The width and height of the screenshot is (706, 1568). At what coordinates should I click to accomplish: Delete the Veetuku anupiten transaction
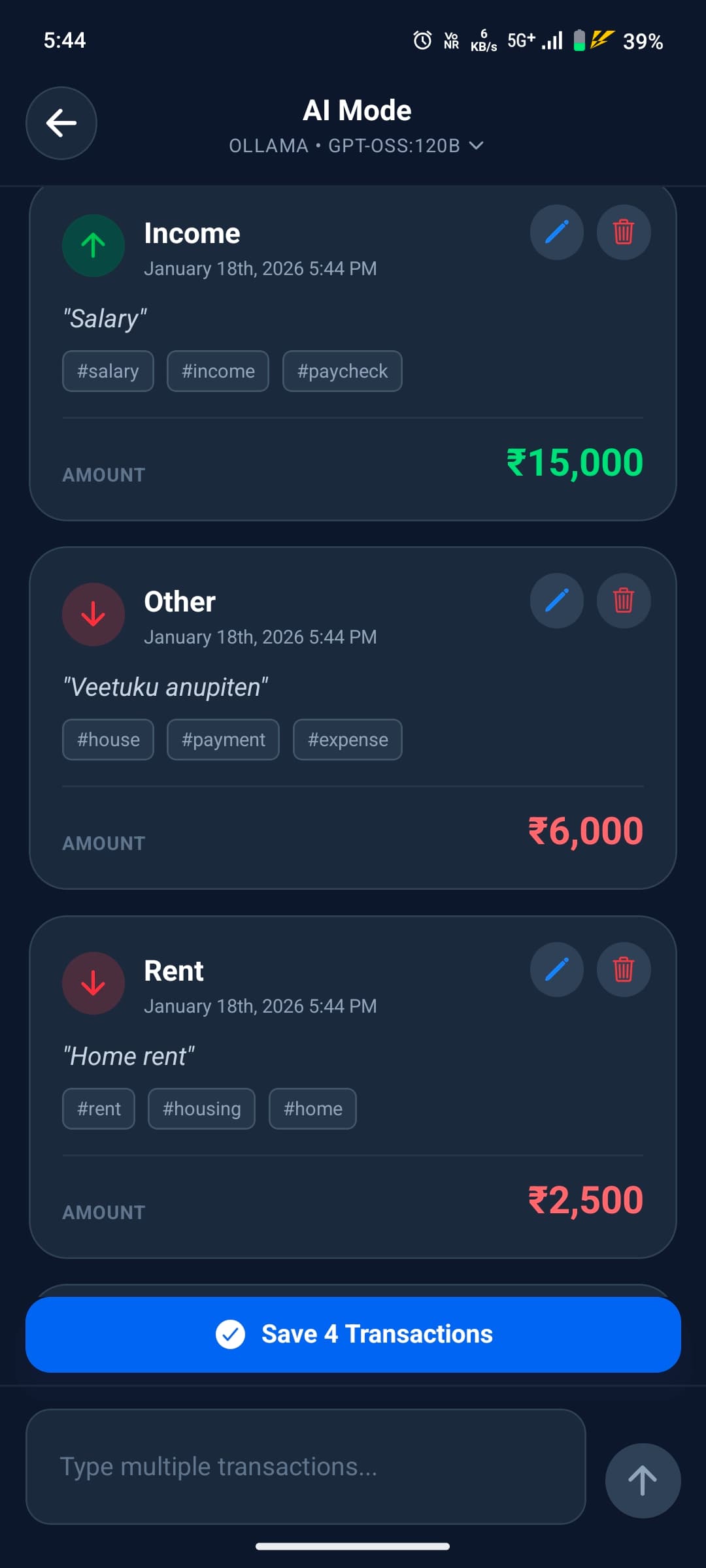tap(623, 600)
